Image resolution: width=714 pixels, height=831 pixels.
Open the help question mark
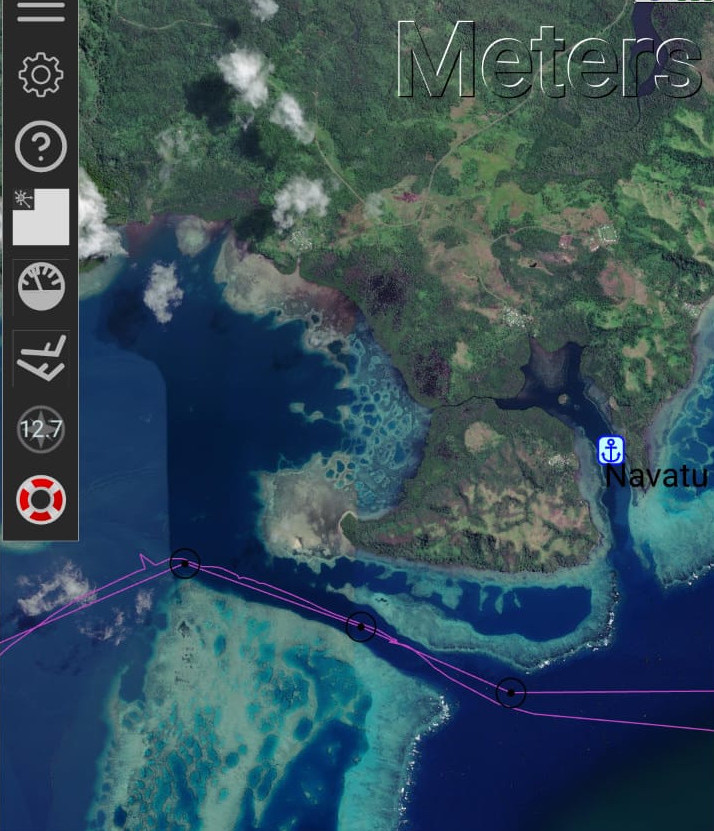pyautogui.click(x=40, y=147)
